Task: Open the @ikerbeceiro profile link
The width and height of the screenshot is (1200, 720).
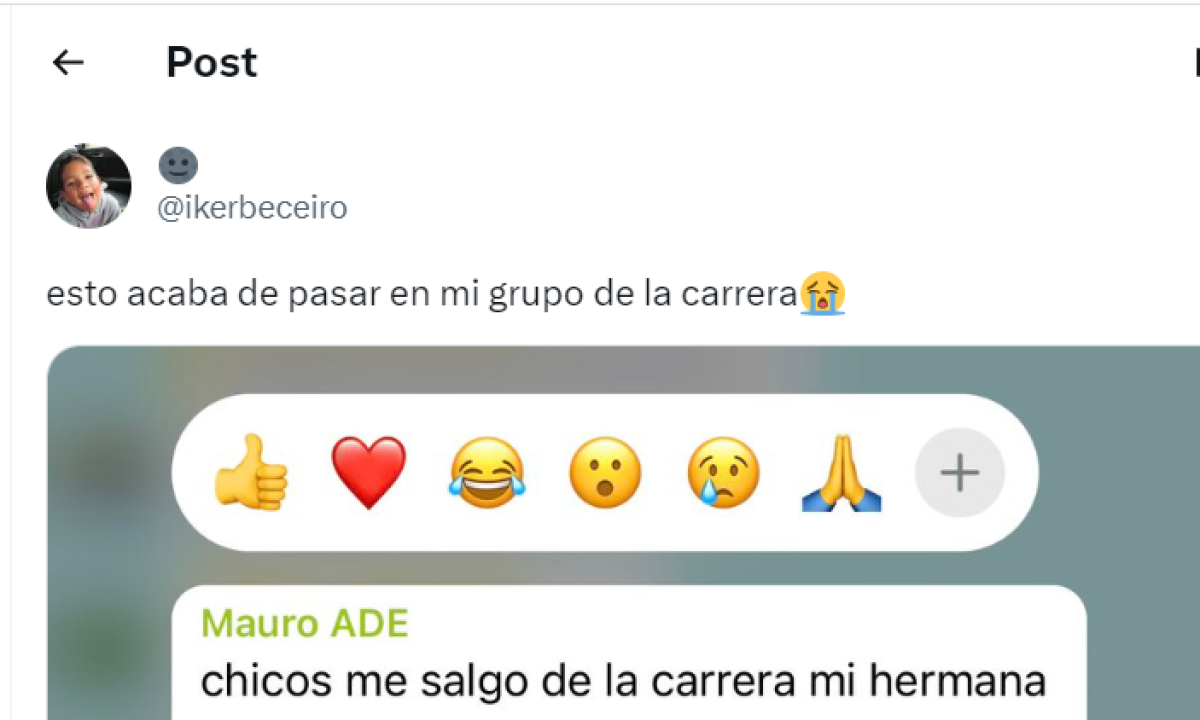Action: click(x=252, y=208)
